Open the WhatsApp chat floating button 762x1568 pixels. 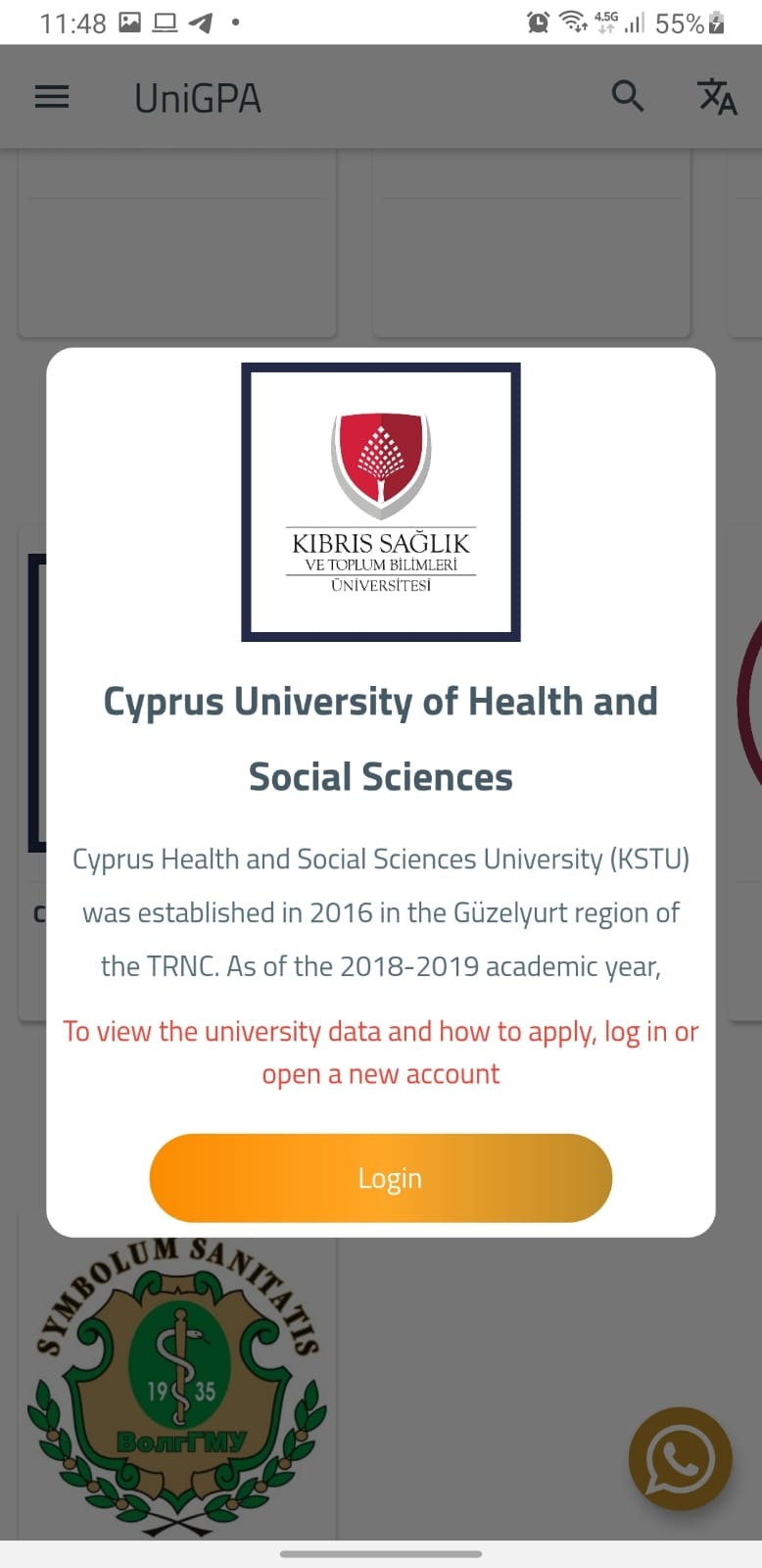pyautogui.click(x=680, y=1458)
